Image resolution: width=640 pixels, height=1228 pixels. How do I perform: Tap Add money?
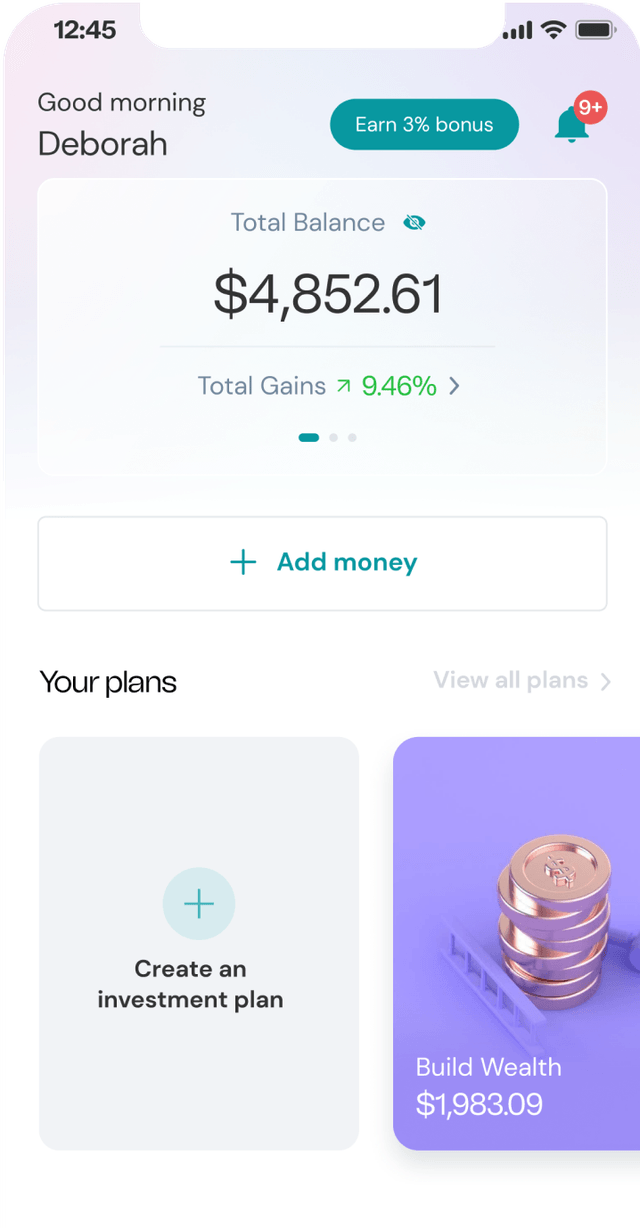pos(322,563)
